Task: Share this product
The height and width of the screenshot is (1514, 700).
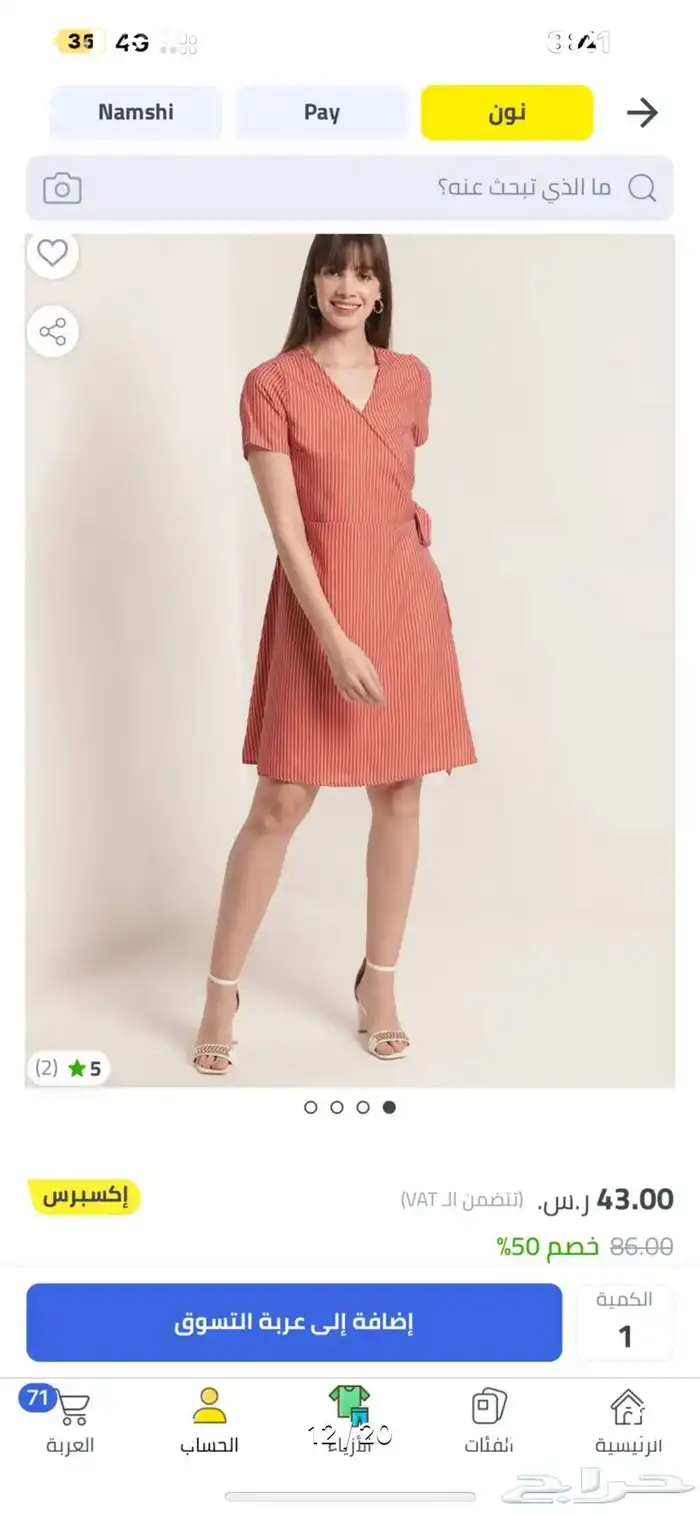Action: coord(52,332)
